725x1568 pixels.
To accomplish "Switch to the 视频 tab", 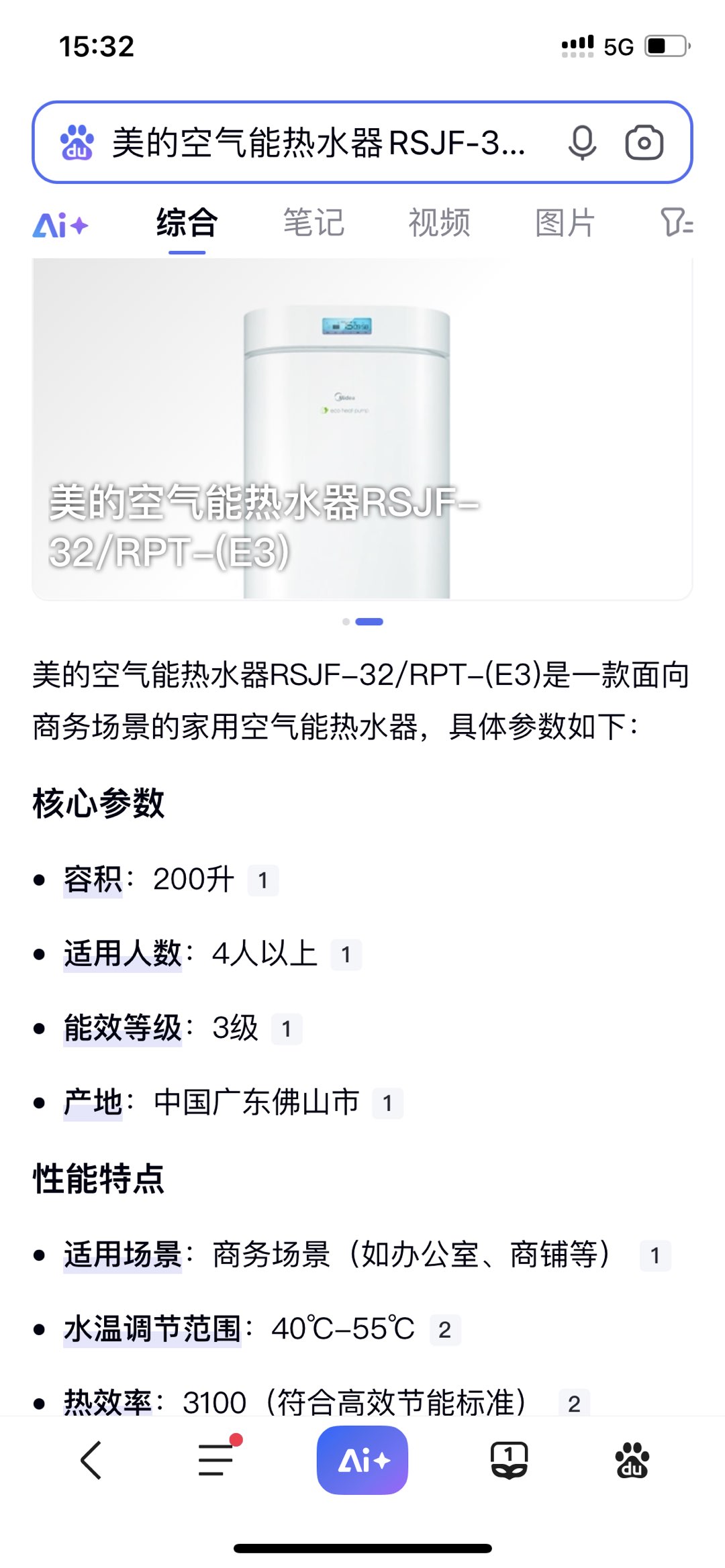I will pos(439,223).
